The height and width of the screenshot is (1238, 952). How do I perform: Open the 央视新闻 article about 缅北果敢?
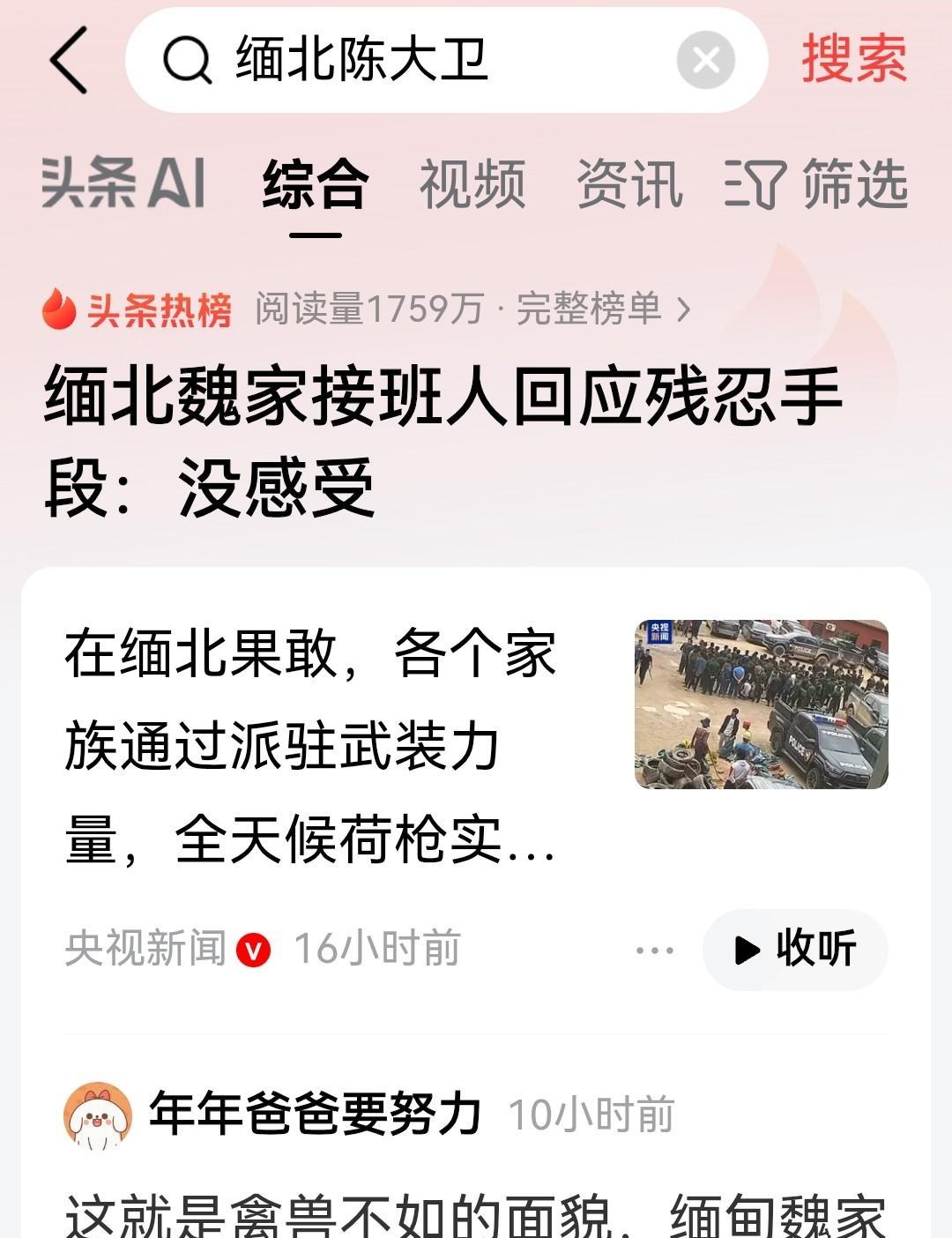(x=310, y=746)
